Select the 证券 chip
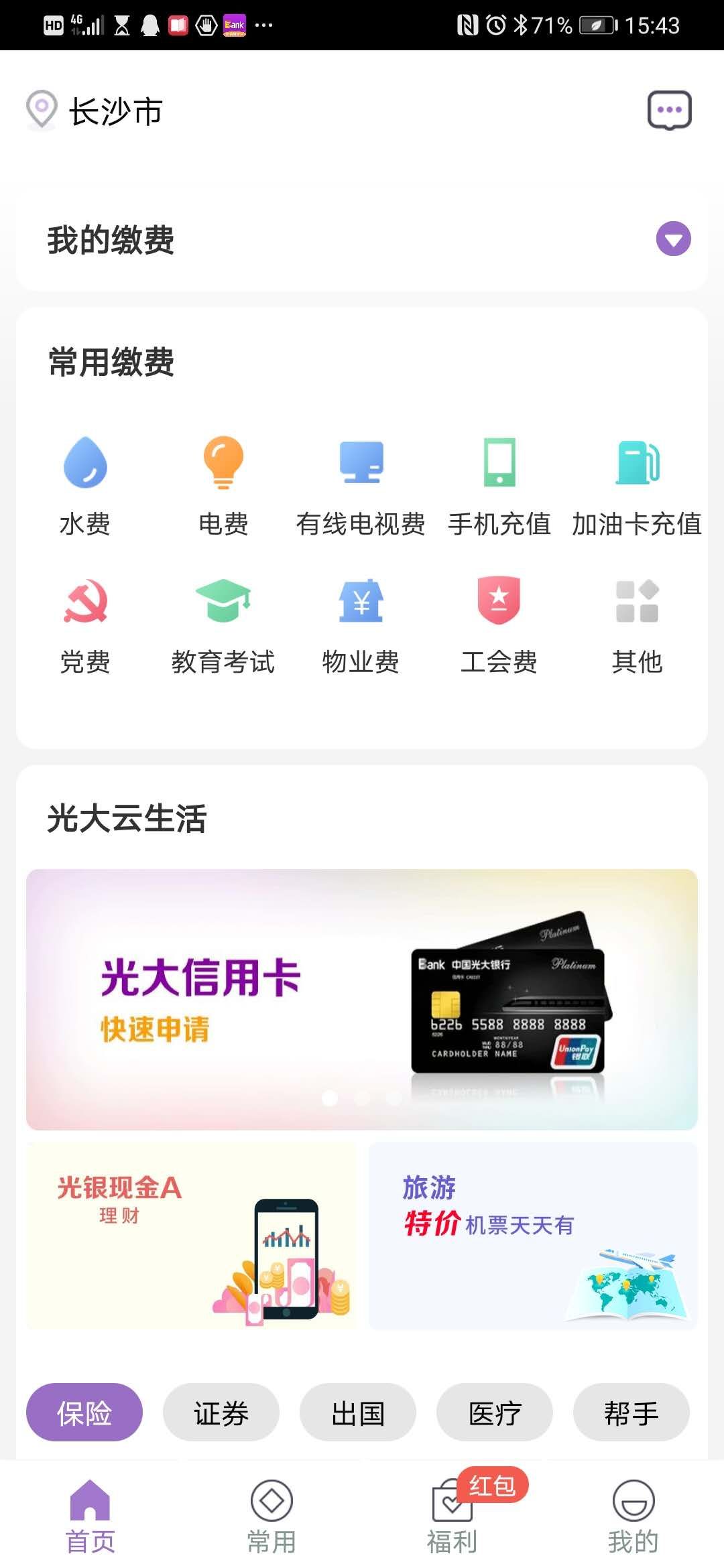Image resolution: width=724 pixels, height=1568 pixels. (221, 1413)
